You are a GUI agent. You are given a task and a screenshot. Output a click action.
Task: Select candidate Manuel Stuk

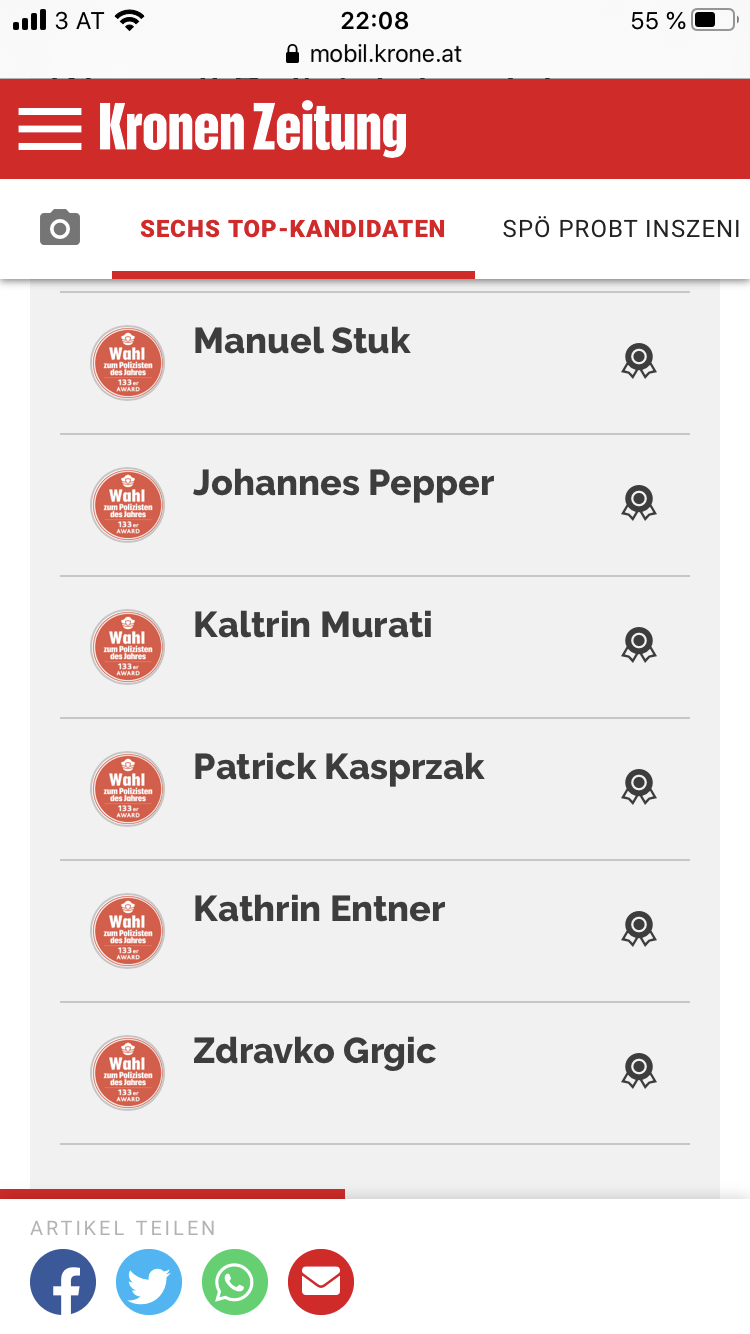pyautogui.click(x=301, y=341)
